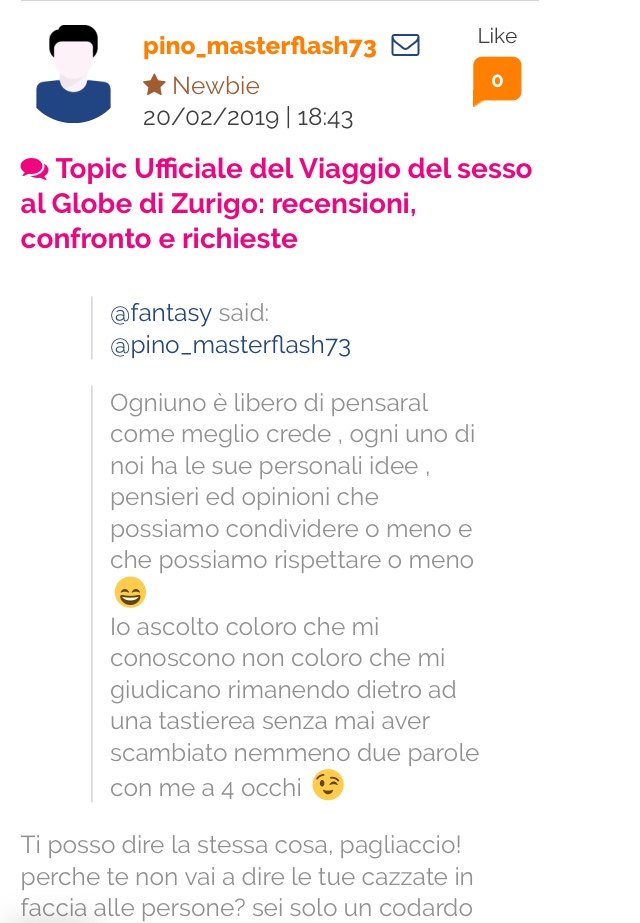Like this post by pino_masterflash73

pos(497,80)
